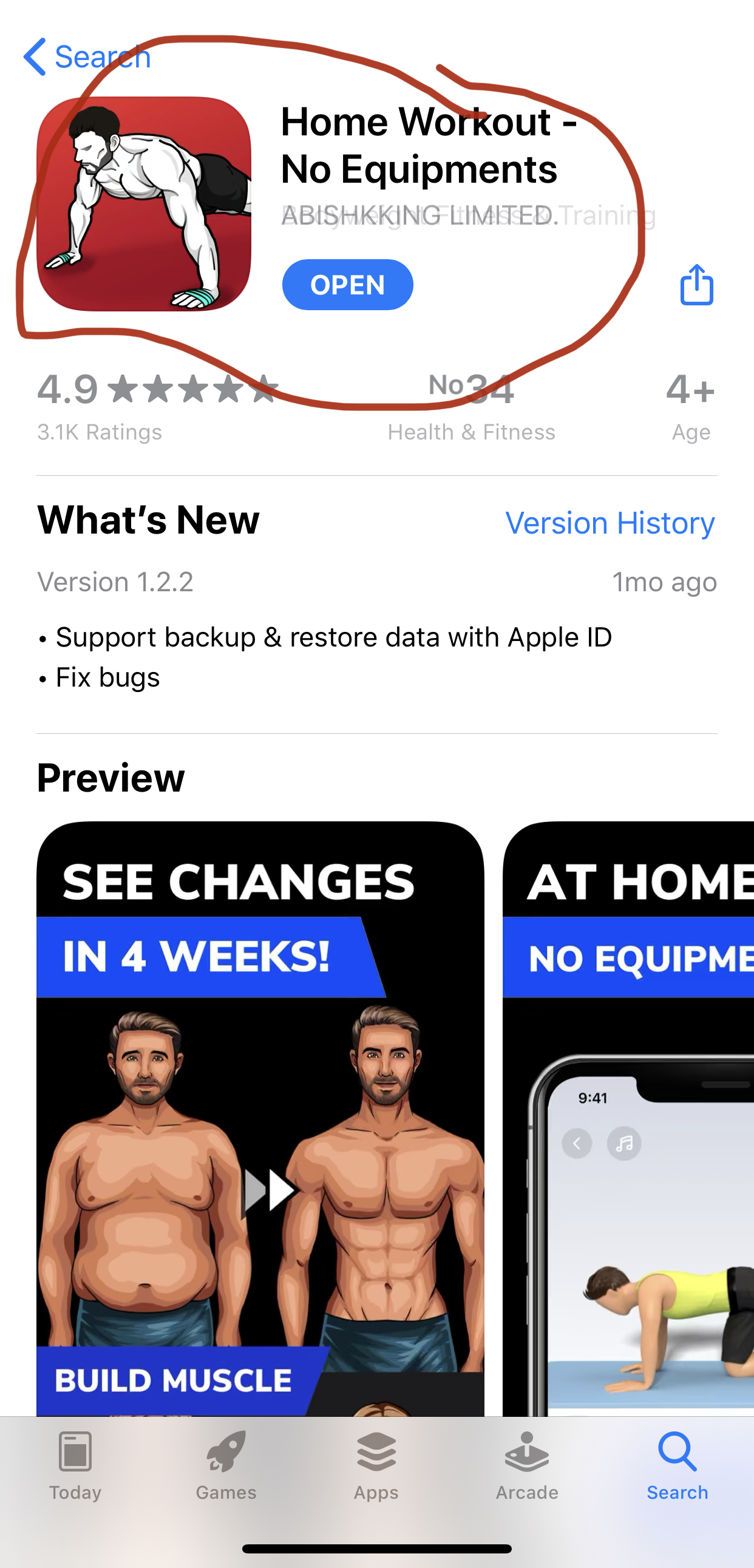This screenshot has height=1568, width=754.
Task: Switch to the Games tab
Action: pyautogui.click(x=226, y=1465)
